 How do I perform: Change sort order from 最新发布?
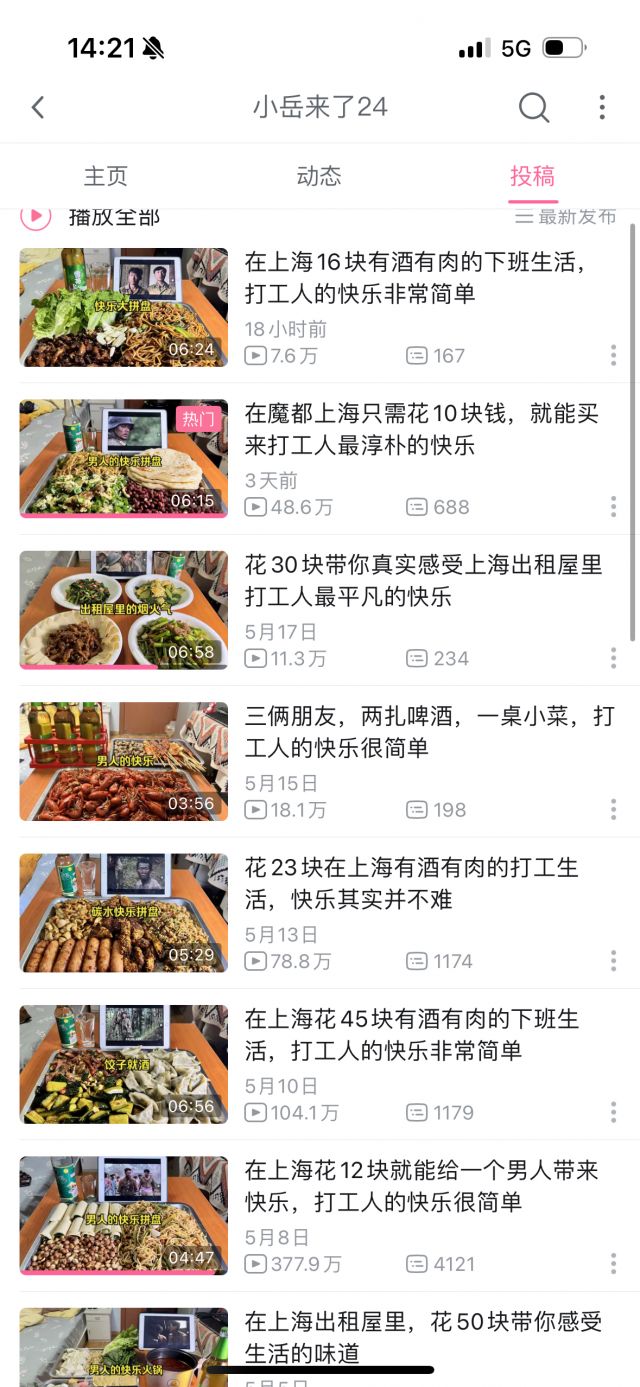(x=565, y=216)
